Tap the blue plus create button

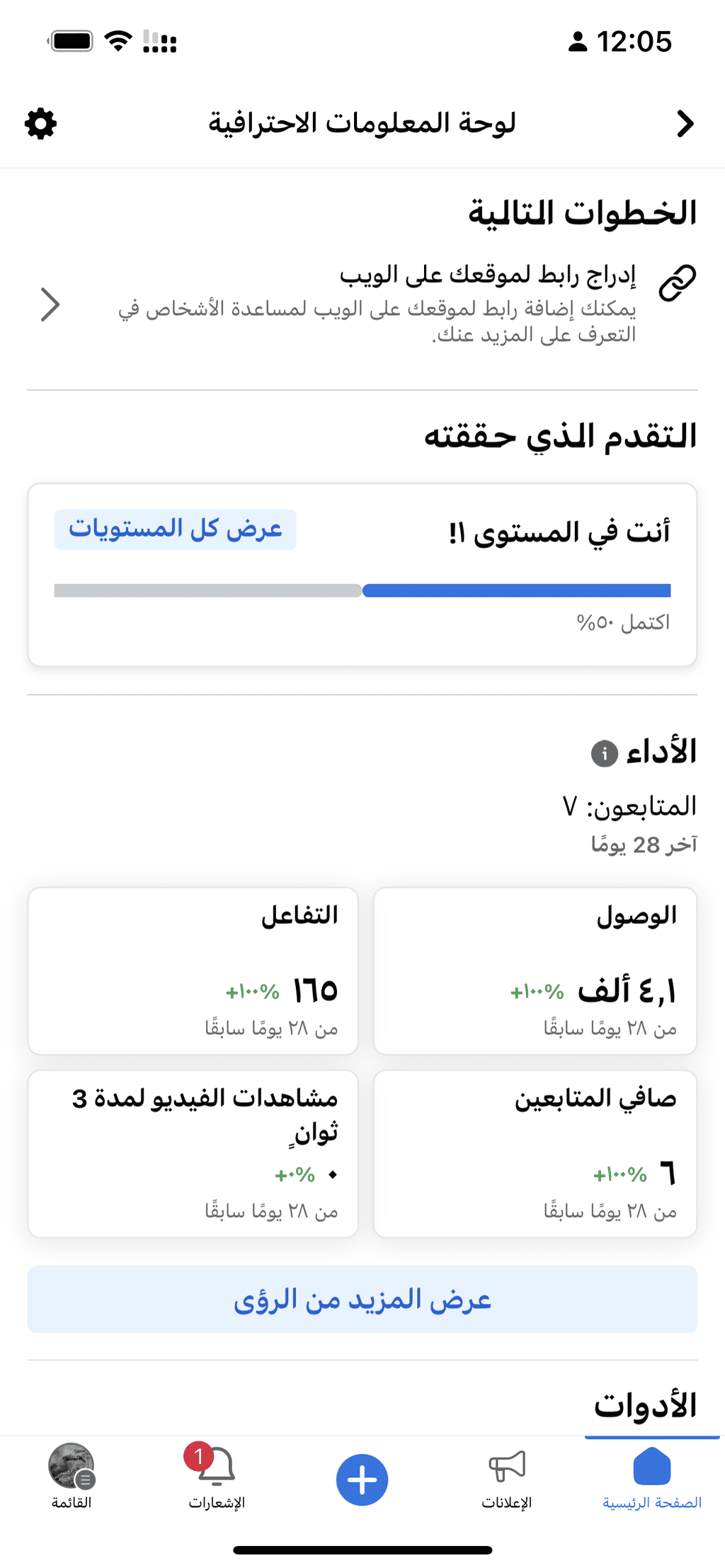click(362, 1480)
